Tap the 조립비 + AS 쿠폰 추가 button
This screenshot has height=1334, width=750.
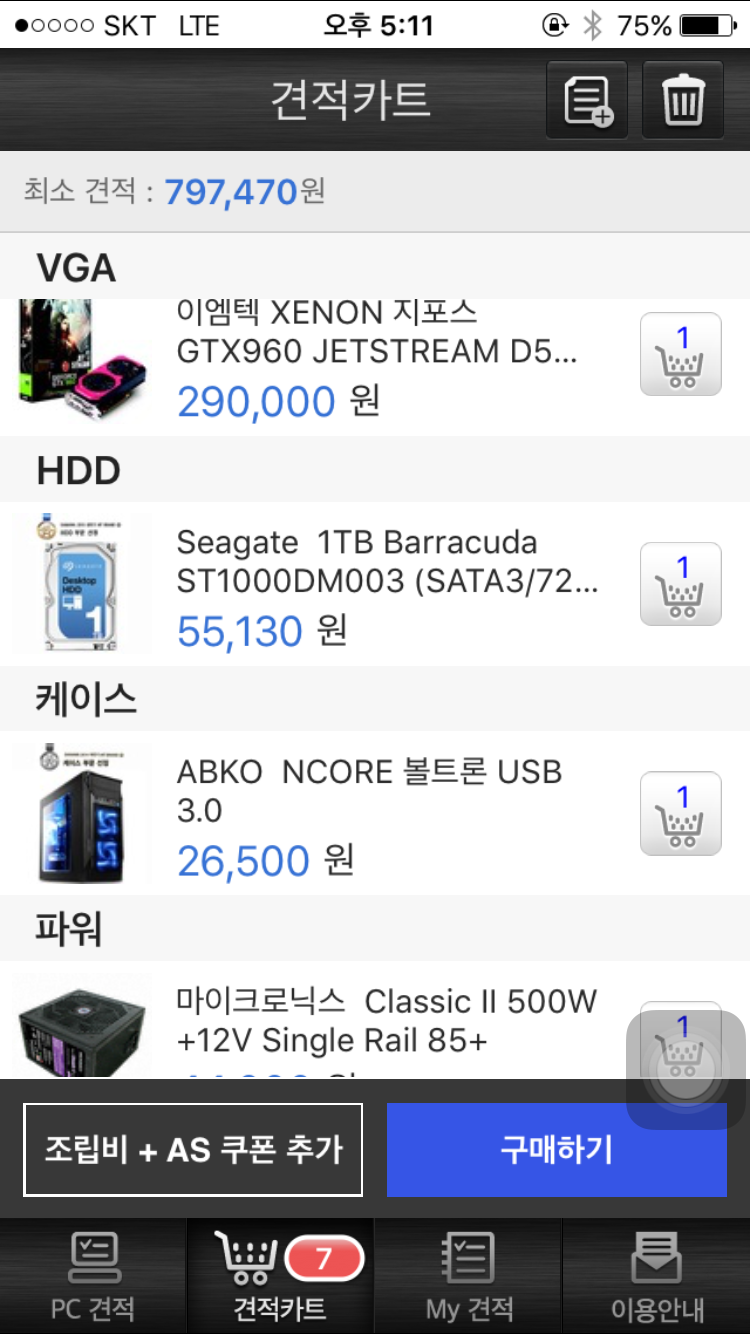(x=193, y=1149)
